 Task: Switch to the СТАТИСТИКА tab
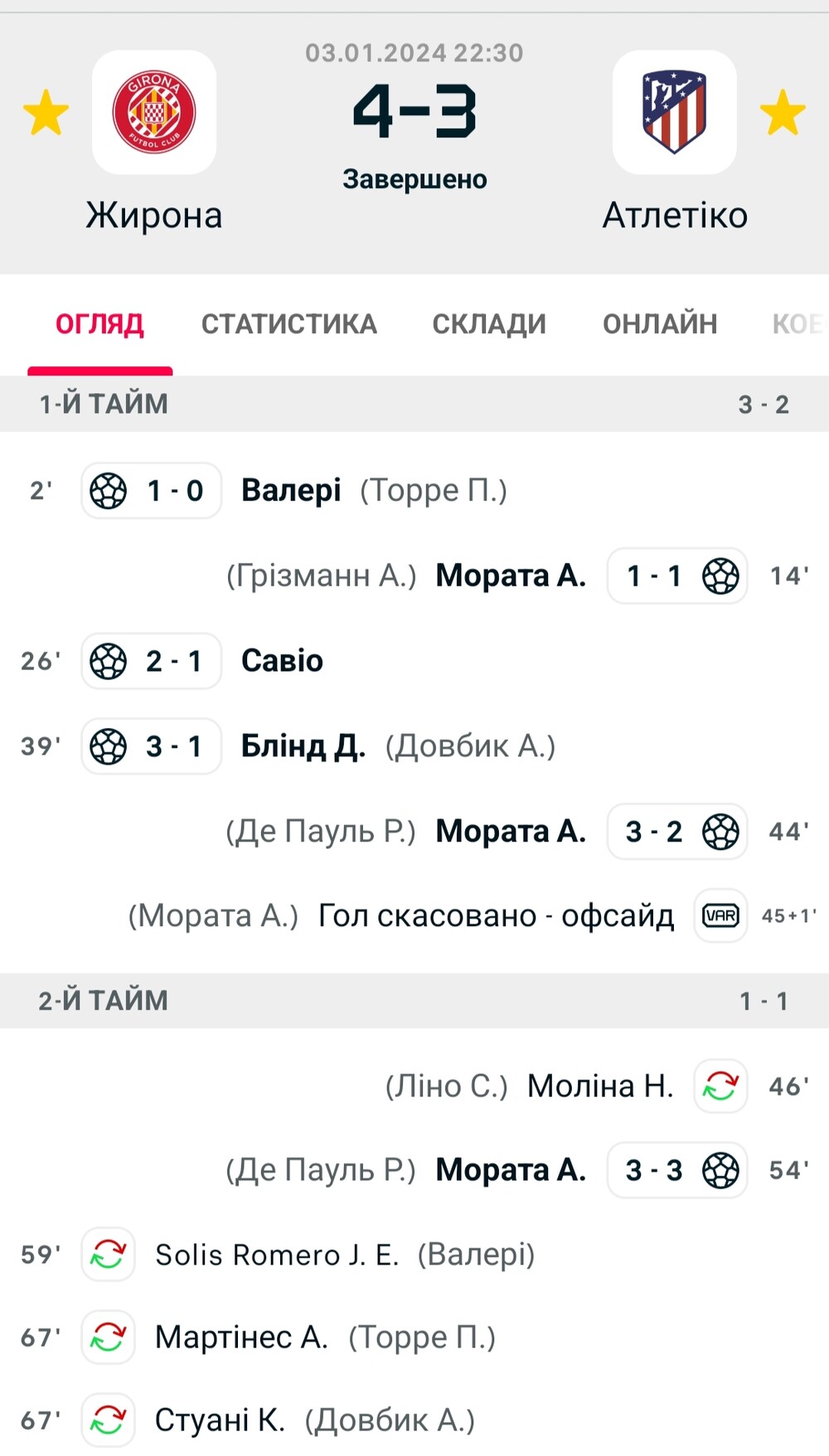289,324
